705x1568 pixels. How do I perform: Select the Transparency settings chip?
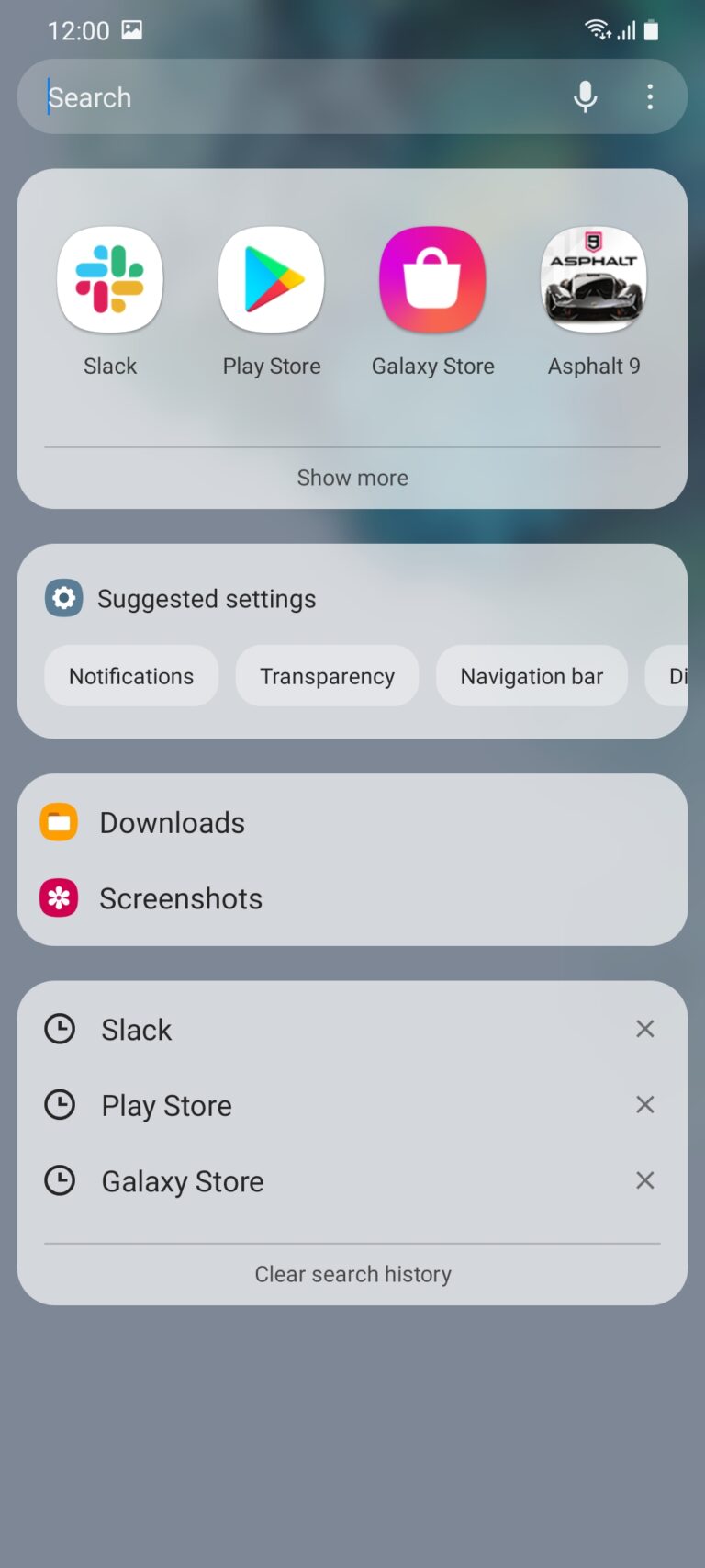click(327, 676)
